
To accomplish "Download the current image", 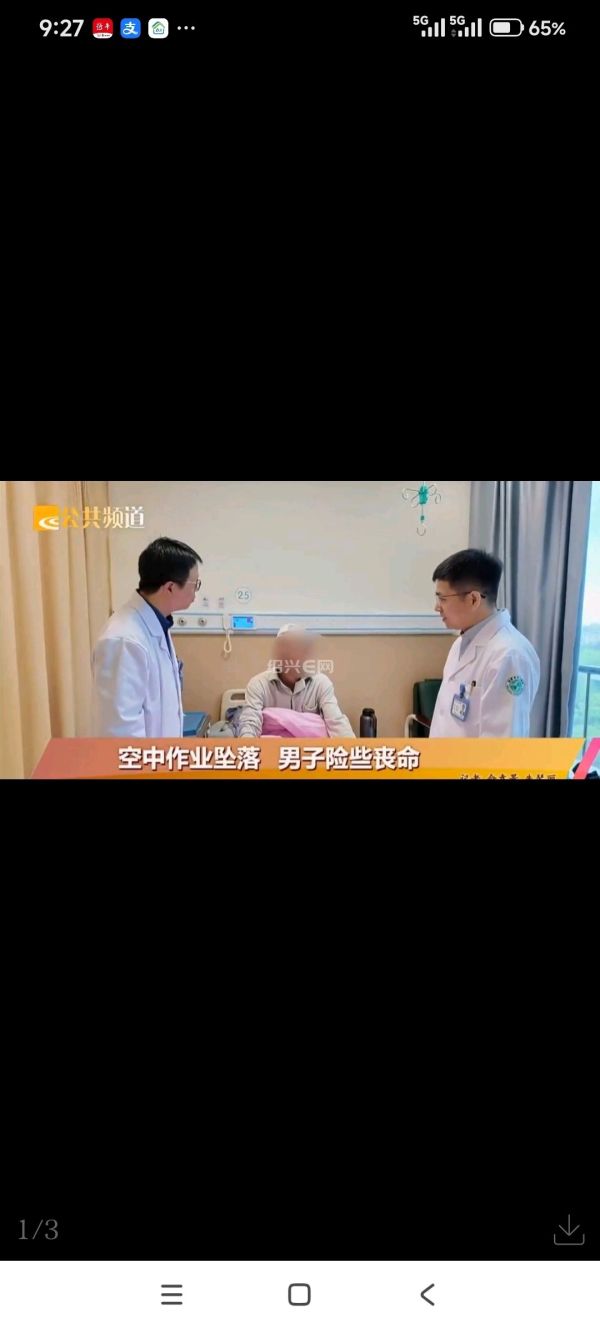I will click(x=568, y=1229).
